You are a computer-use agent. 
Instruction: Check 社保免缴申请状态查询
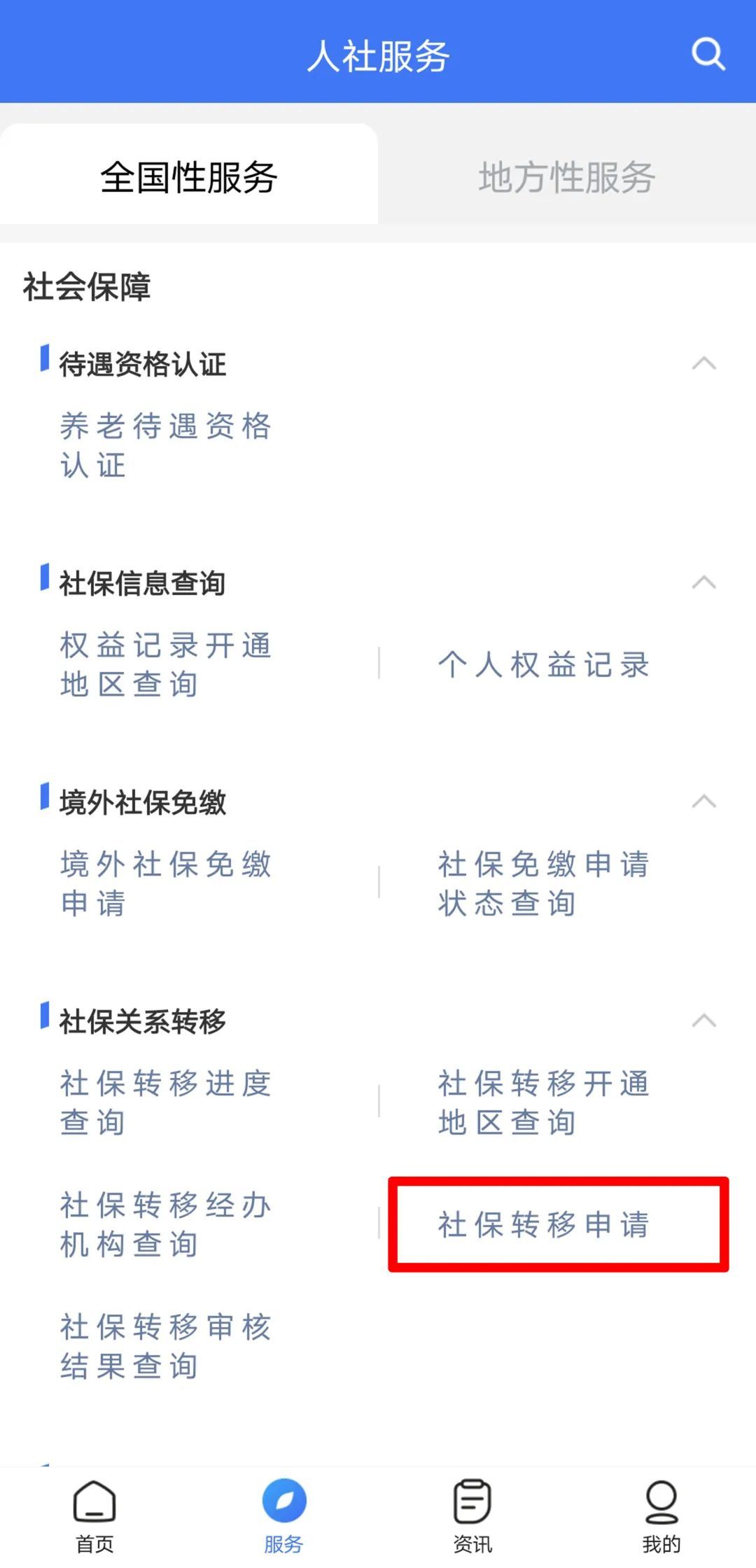[544, 883]
